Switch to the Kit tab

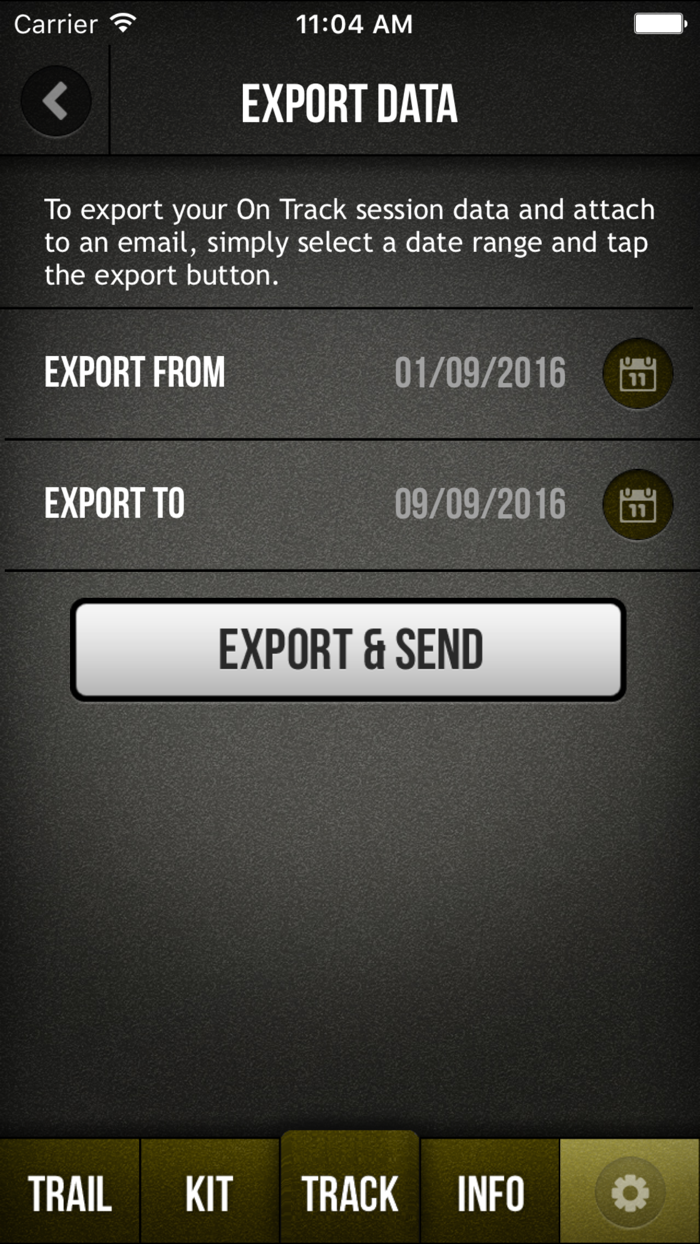click(x=210, y=1192)
